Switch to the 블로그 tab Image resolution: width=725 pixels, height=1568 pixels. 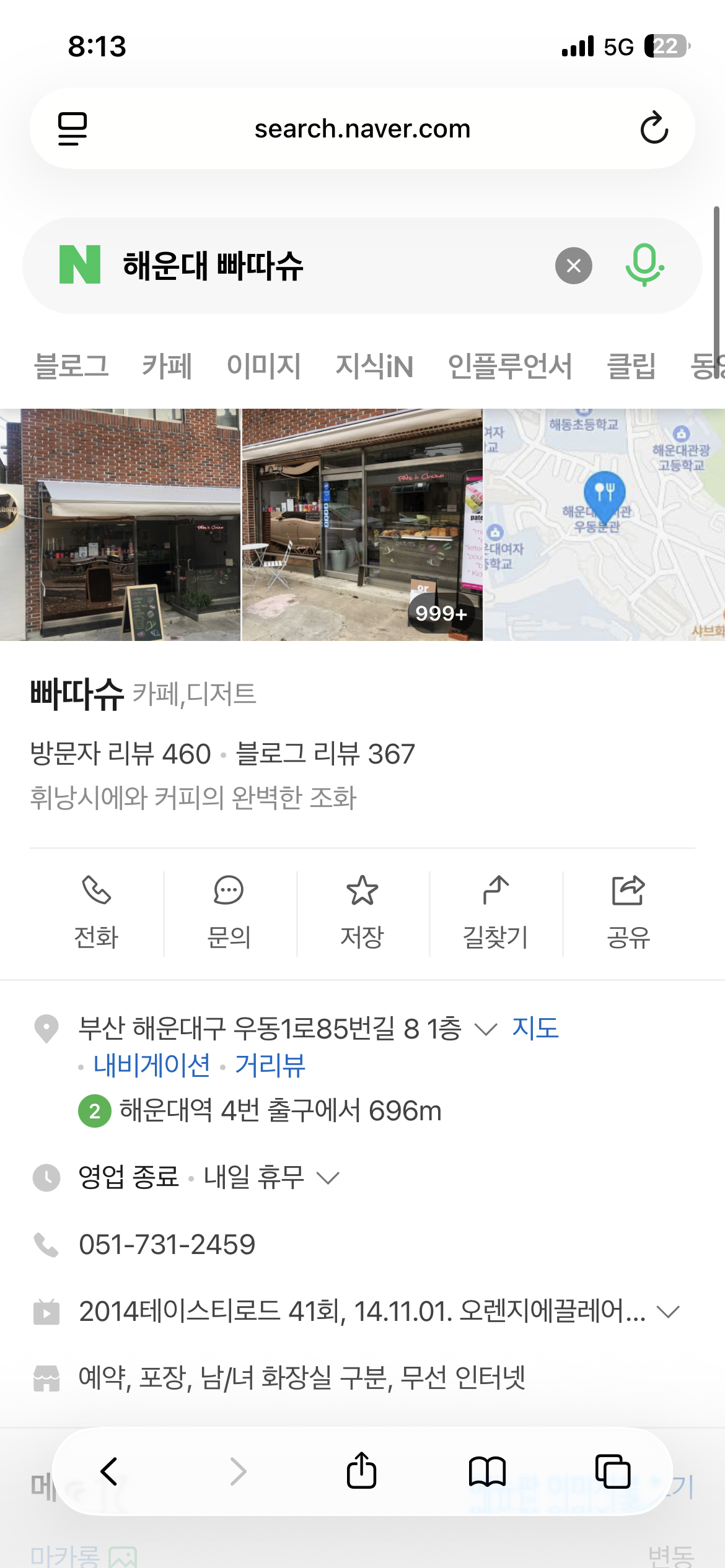[x=71, y=365]
